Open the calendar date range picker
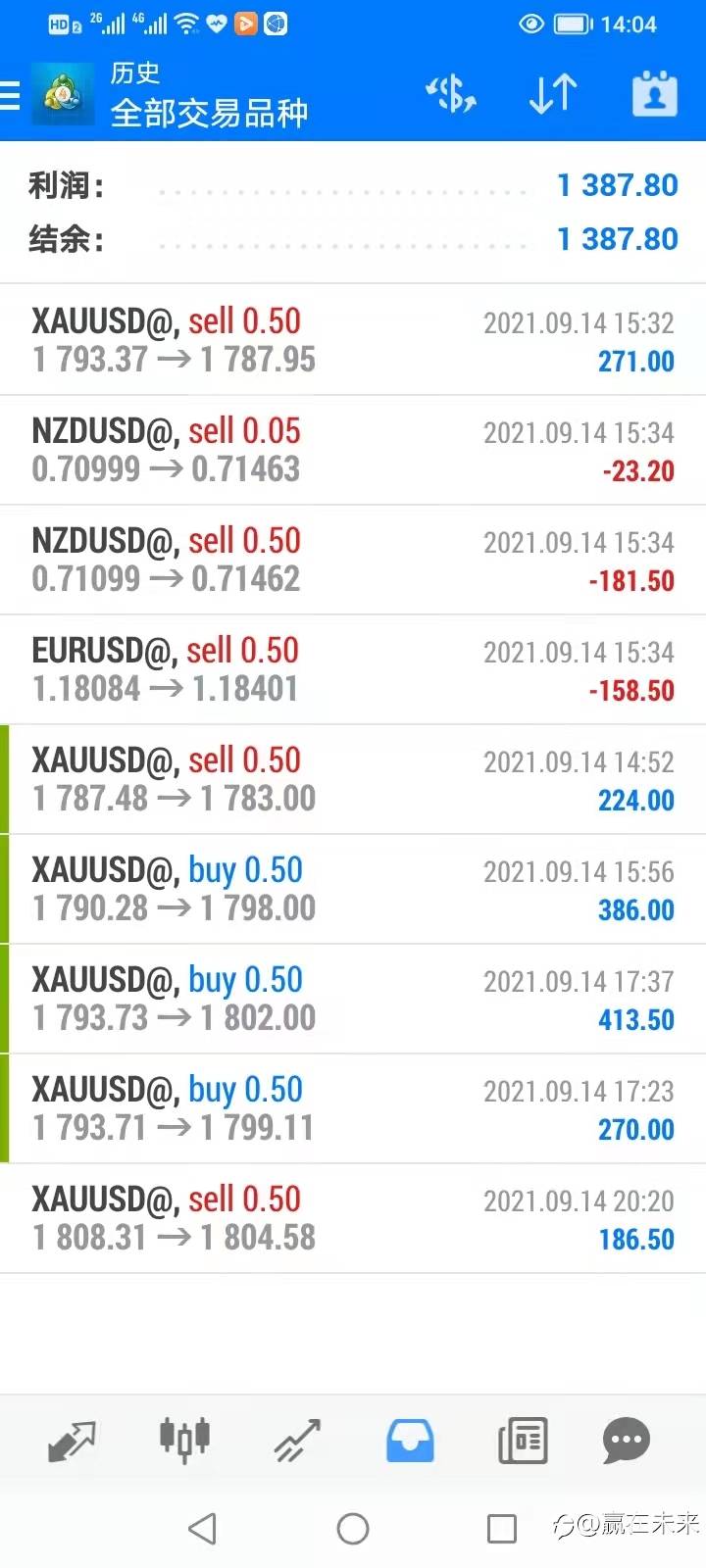 point(654,95)
